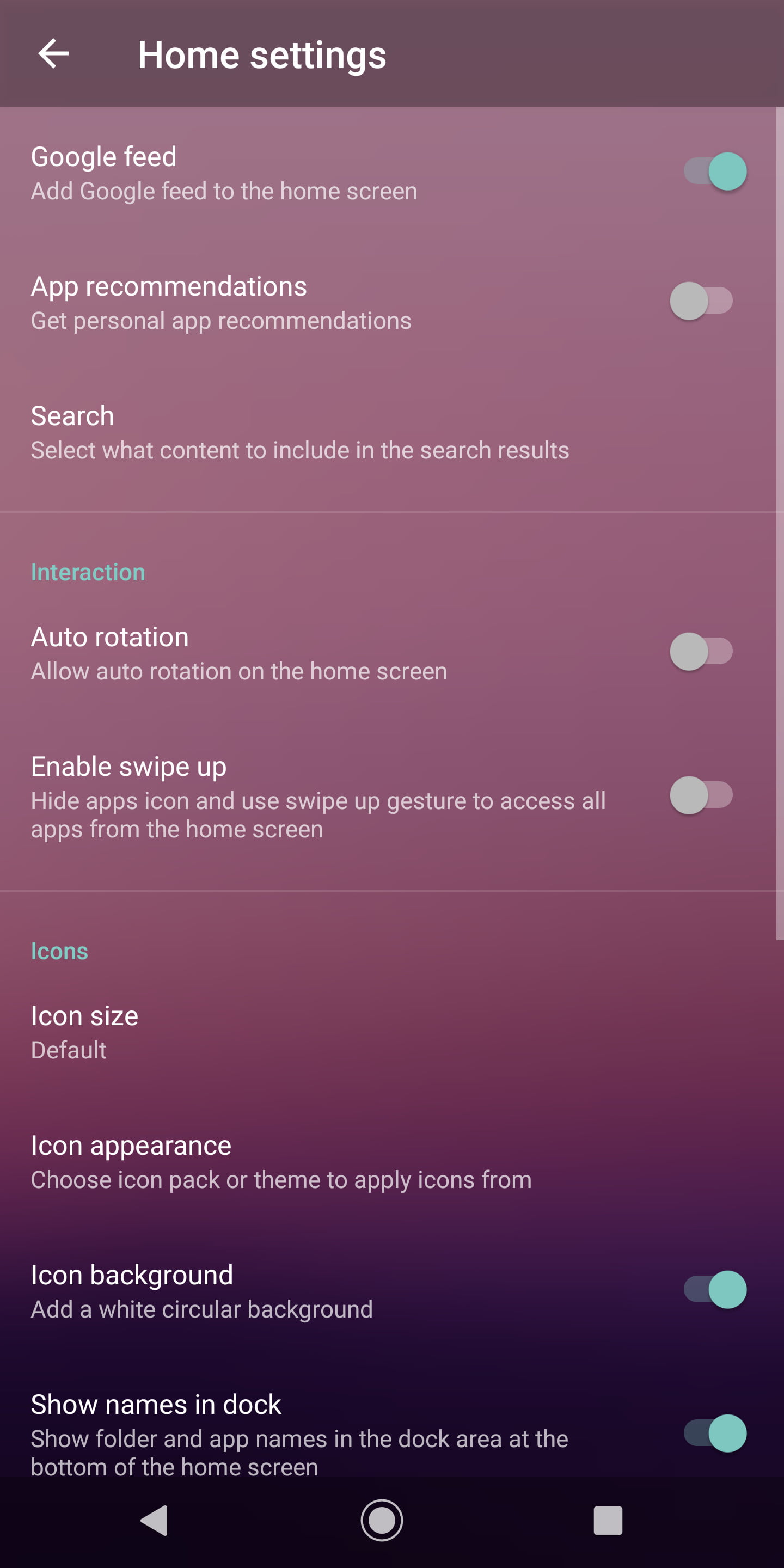784x1568 pixels.
Task: Enable App recommendations
Action: click(702, 300)
